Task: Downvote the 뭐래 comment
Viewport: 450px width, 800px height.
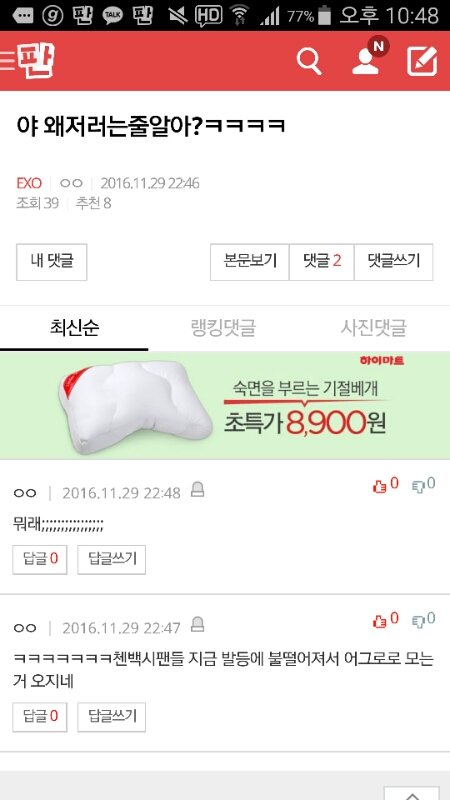Action: coord(423,485)
